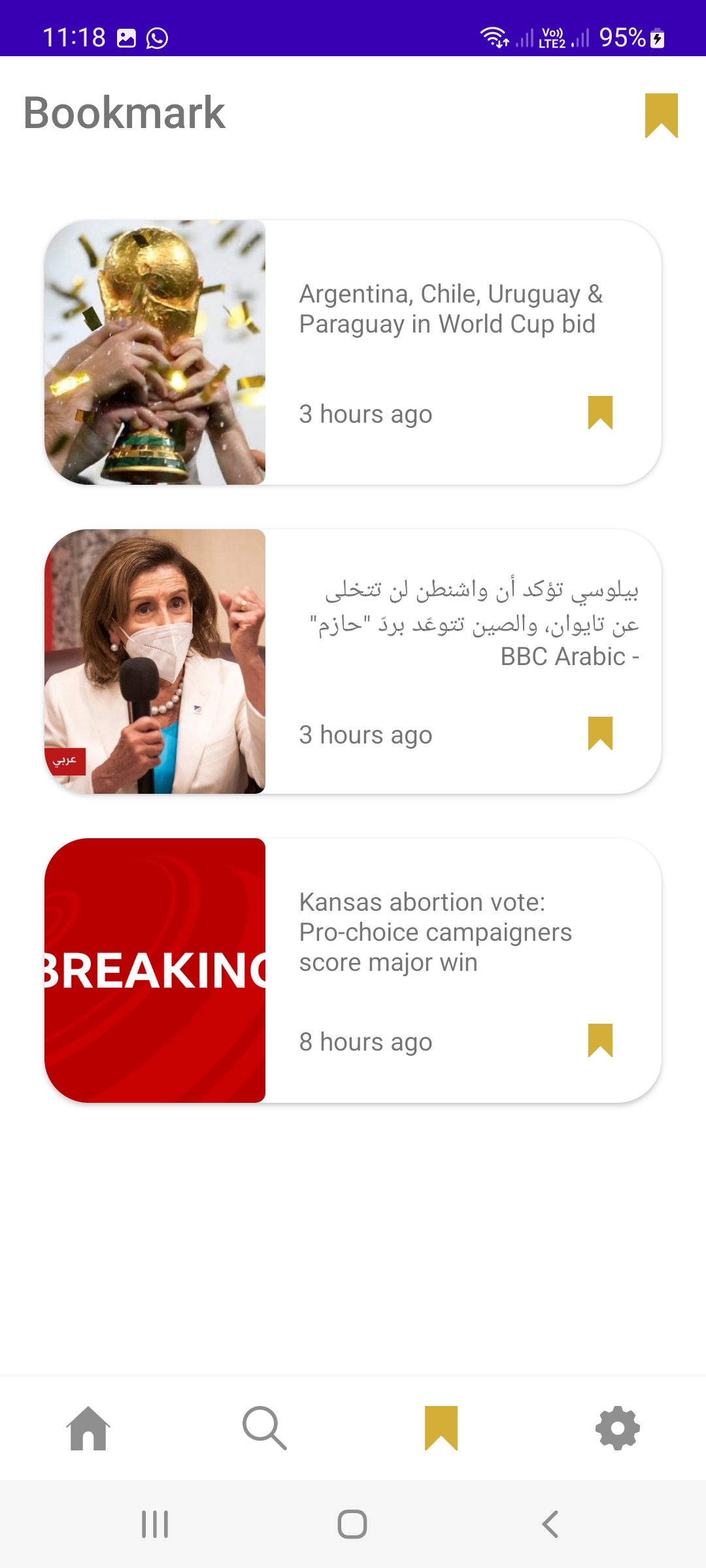The image size is (706, 1568).
Task: Switch to the Search tab
Action: (265, 1428)
